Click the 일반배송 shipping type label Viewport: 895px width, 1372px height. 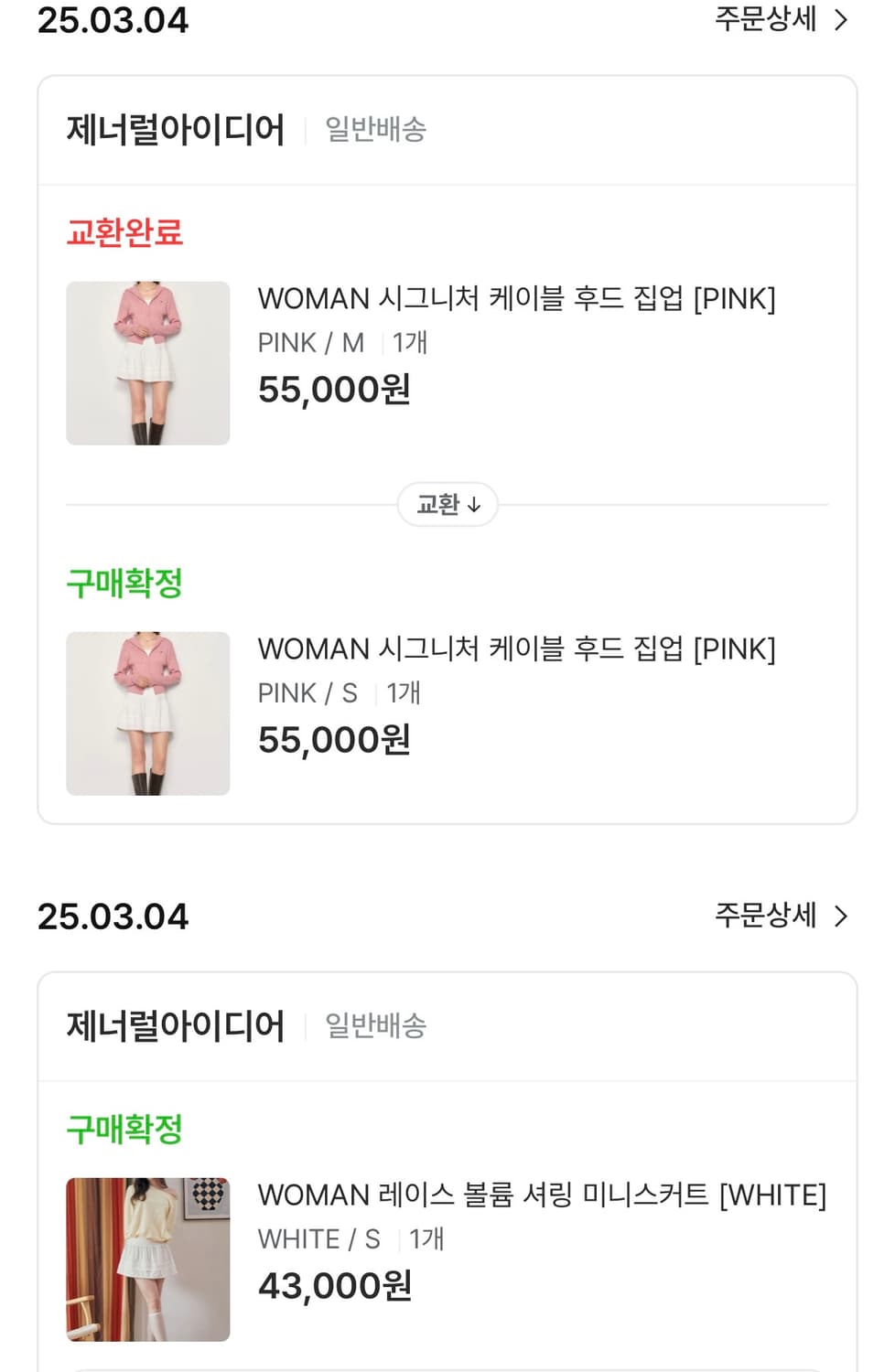point(374,128)
